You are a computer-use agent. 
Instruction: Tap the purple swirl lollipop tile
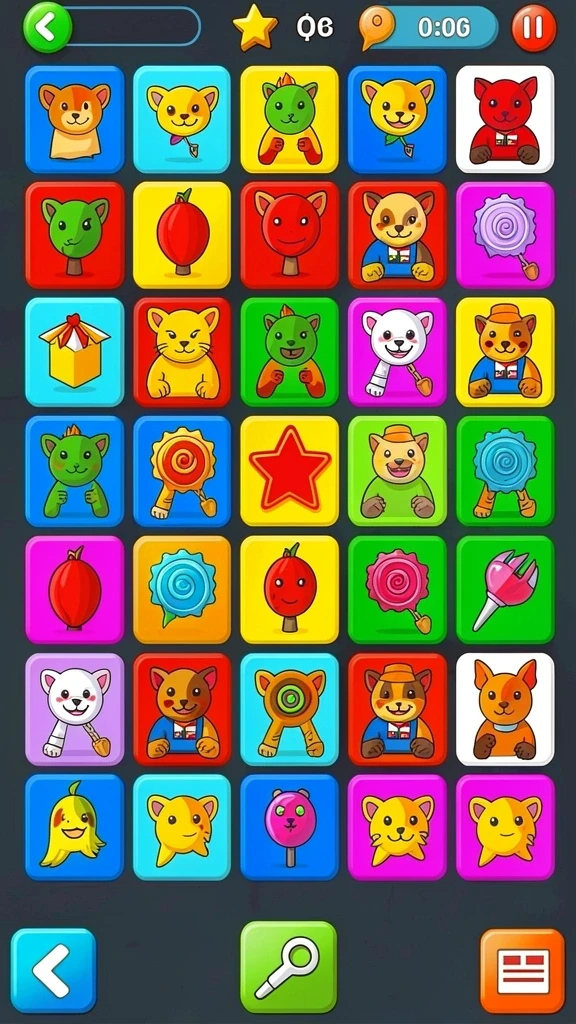click(505, 235)
